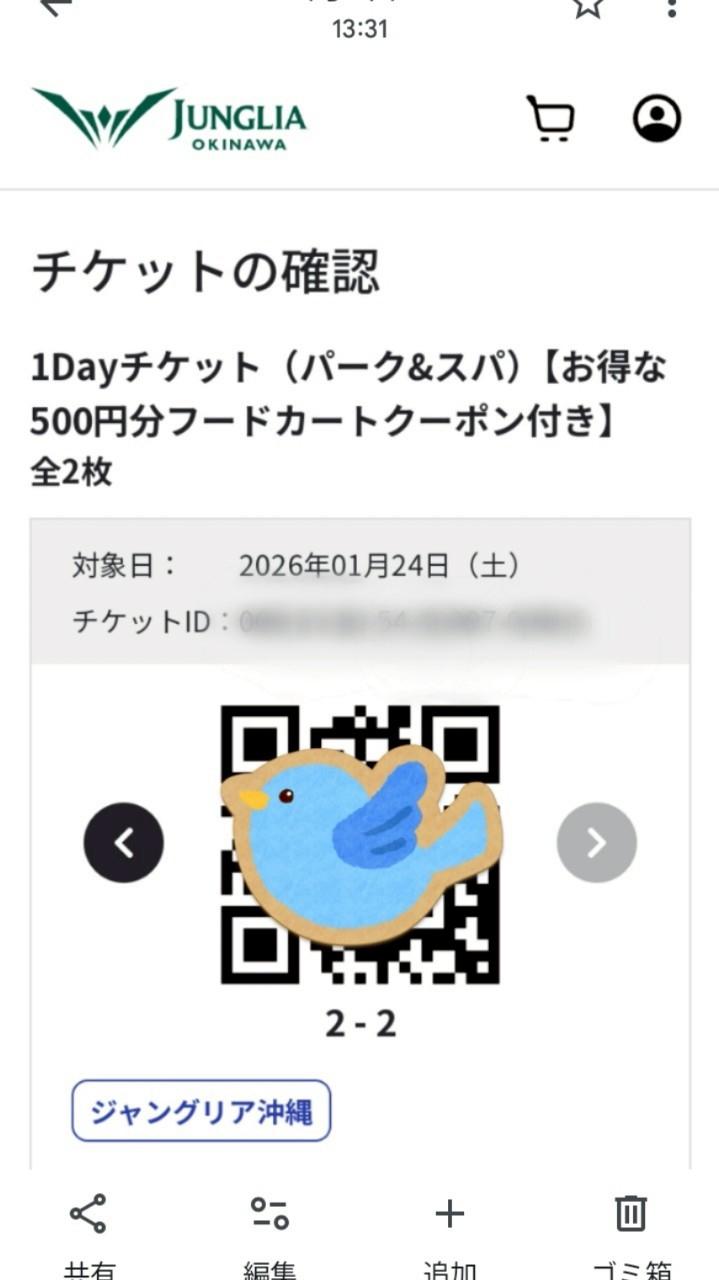Open the Junglia Okinawa home logo
The height and width of the screenshot is (1280, 719).
170,119
